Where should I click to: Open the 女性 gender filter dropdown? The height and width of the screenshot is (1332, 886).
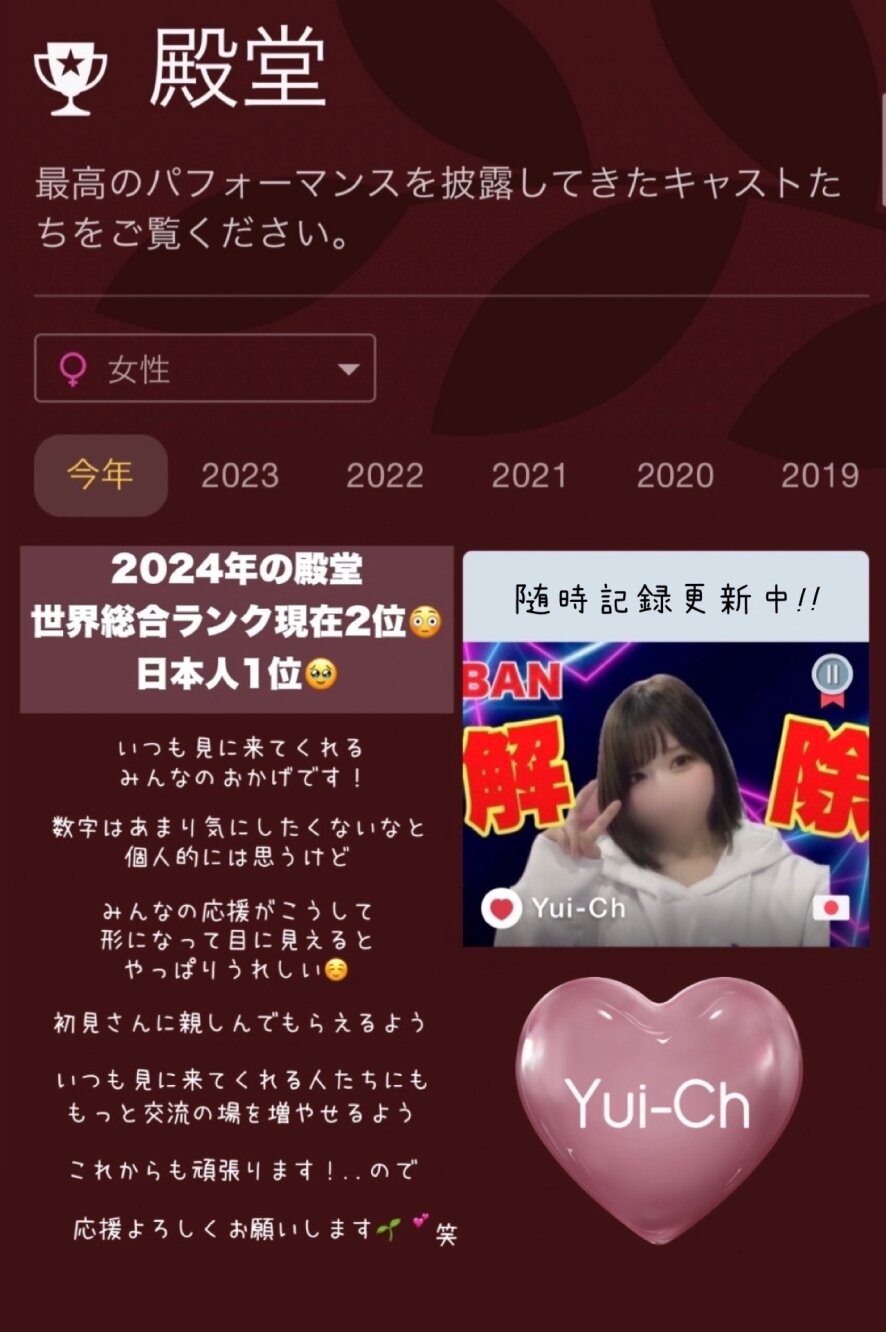(204, 369)
